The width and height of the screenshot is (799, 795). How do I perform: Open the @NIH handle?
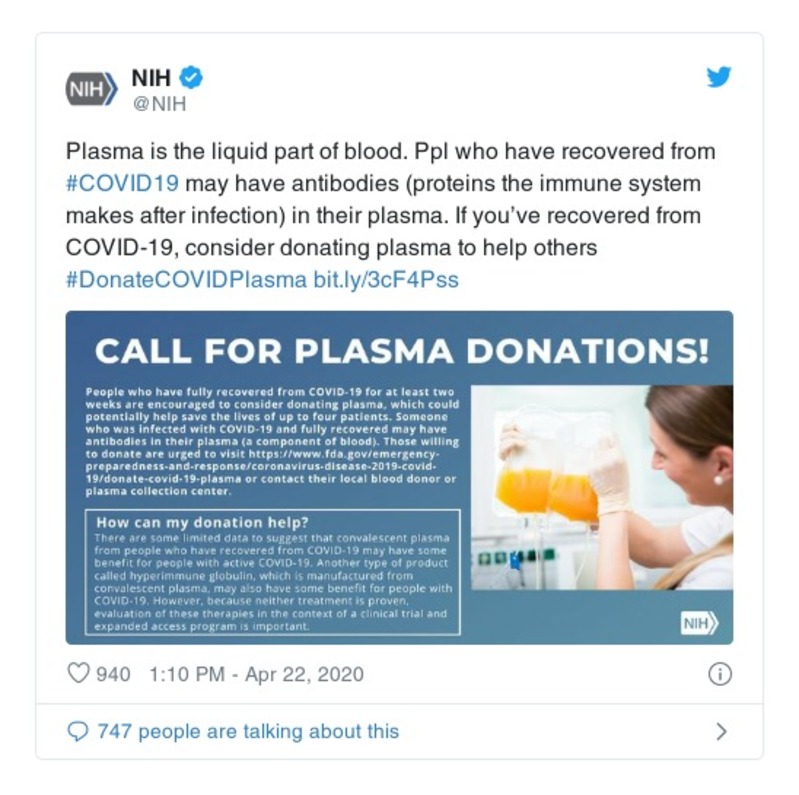tap(159, 104)
